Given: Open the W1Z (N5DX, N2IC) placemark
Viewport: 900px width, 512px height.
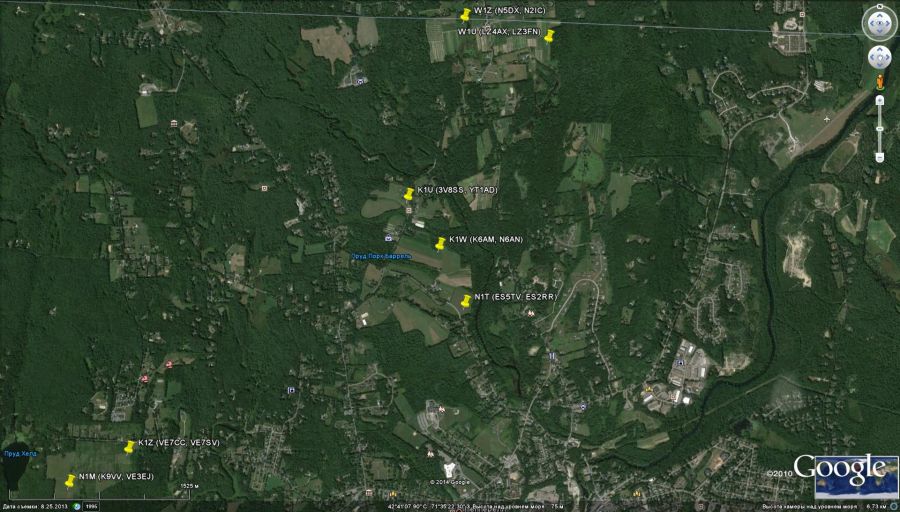Looking at the screenshot, I should point(465,15).
